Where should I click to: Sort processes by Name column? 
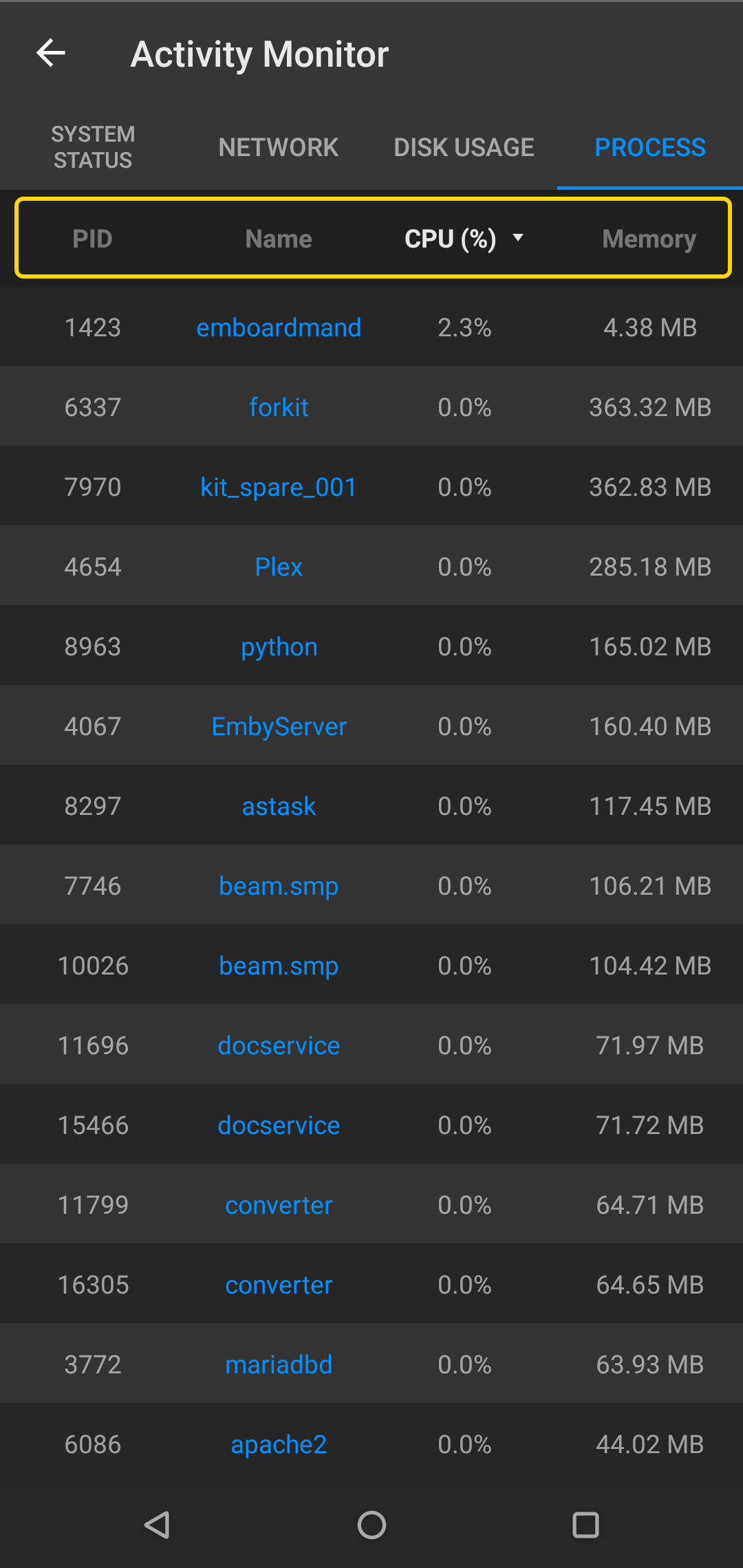click(x=279, y=239)
